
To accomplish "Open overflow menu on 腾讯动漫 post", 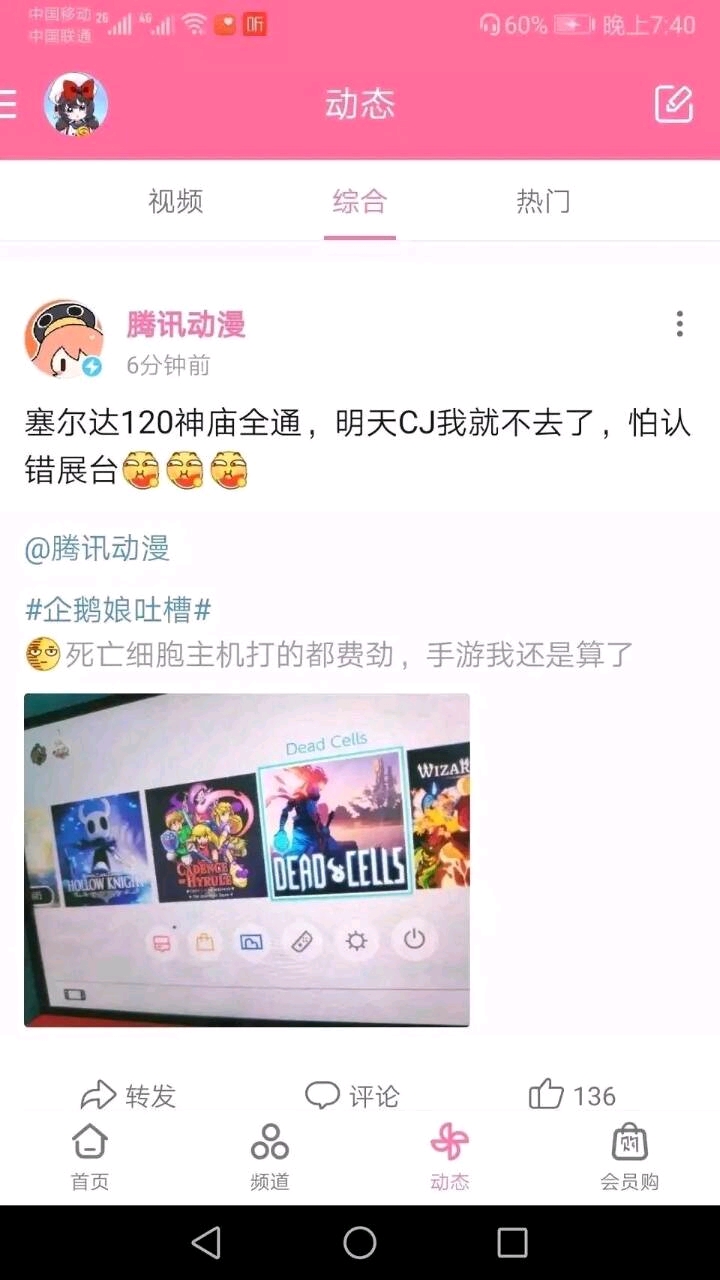I will coord(679,324).
